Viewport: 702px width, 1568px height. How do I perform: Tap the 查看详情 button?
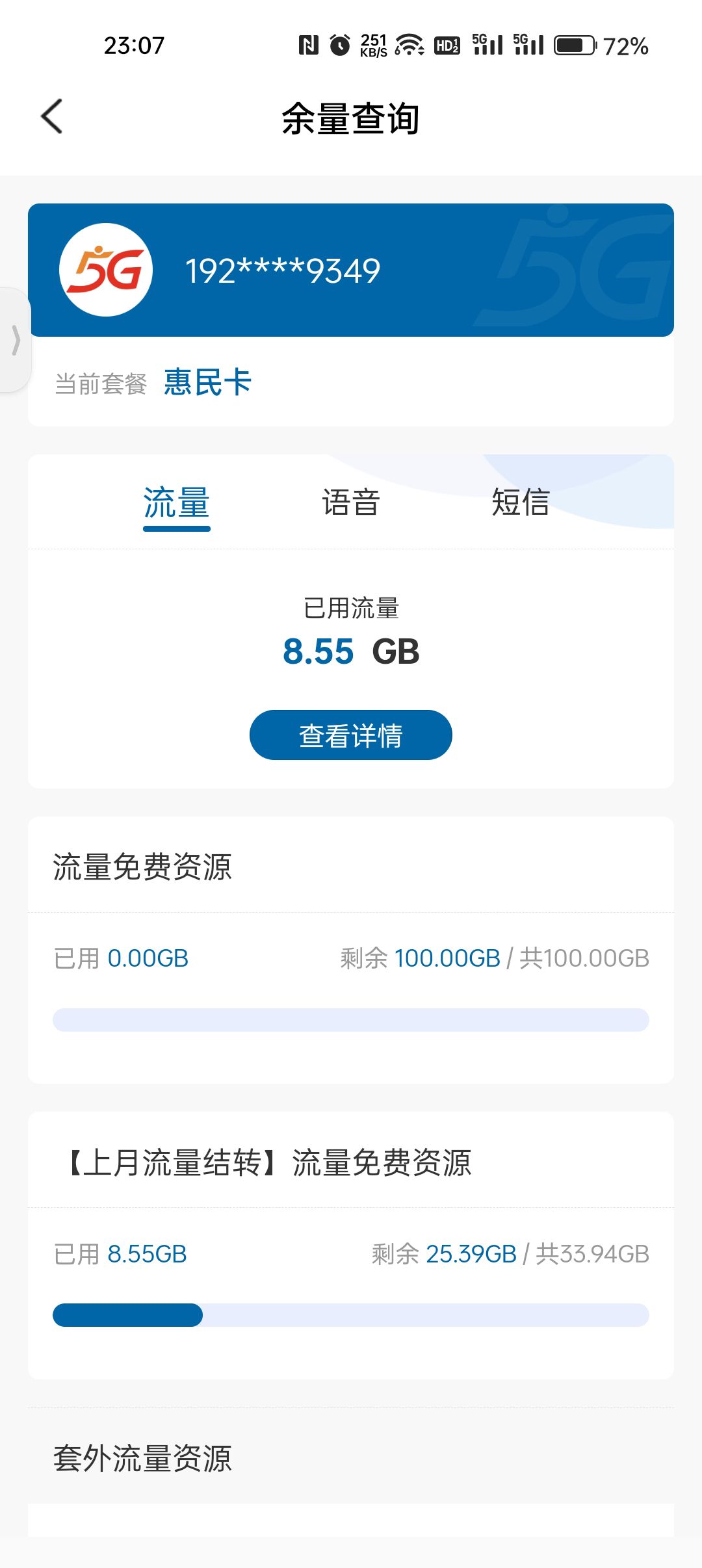pos(351,735)
